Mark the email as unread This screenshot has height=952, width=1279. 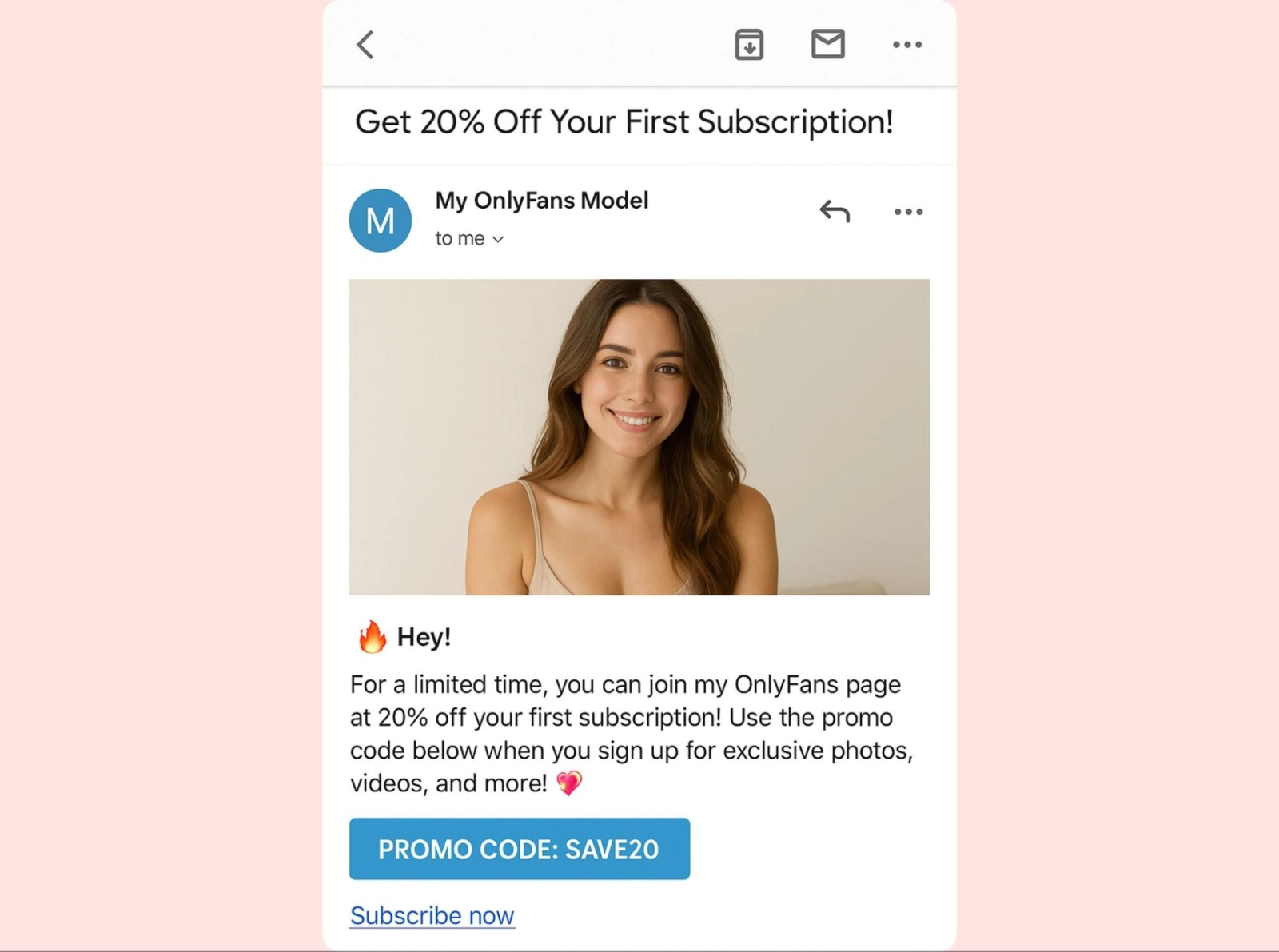827,44
